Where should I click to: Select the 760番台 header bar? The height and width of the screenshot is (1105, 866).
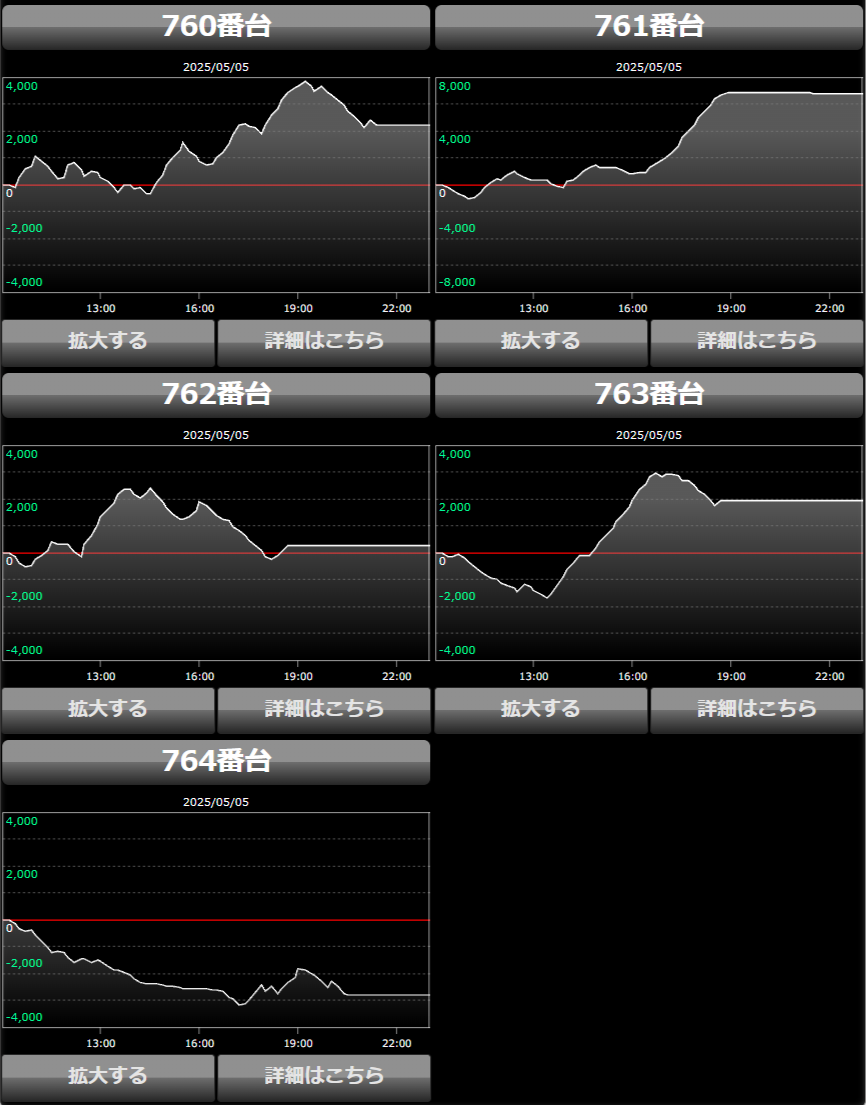click(216, 27)
